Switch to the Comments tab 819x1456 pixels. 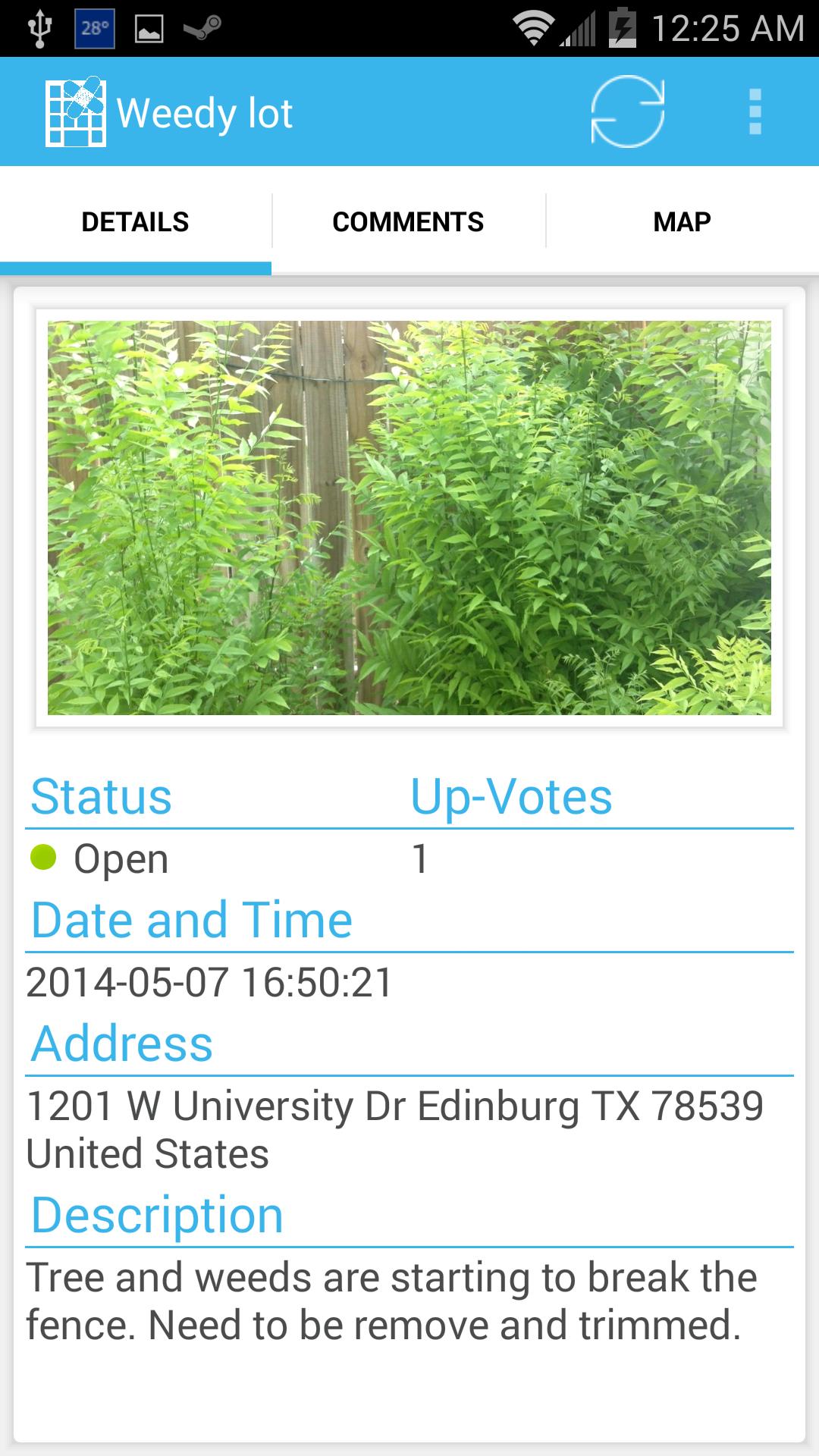coord(408,222)
